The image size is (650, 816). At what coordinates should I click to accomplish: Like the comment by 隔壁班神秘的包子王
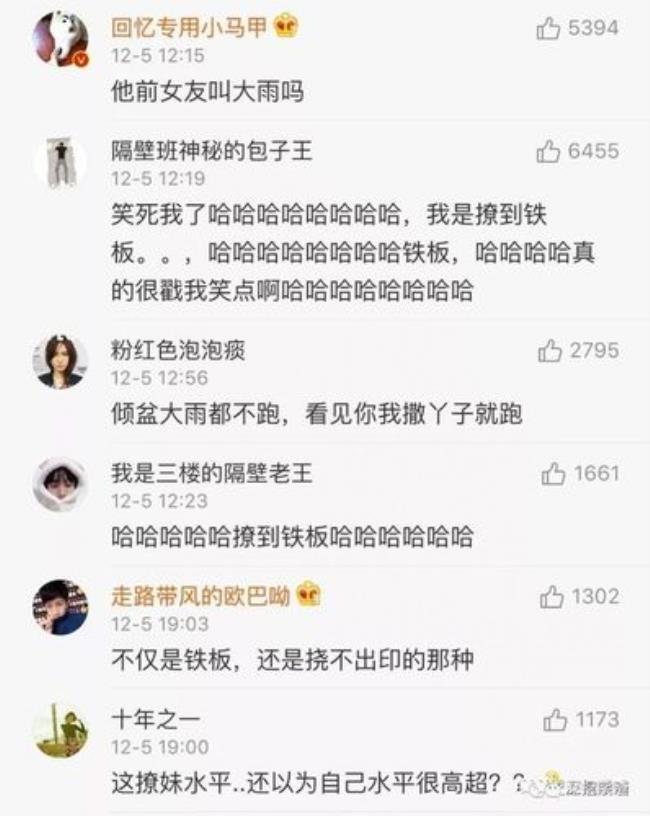(548, 152)
